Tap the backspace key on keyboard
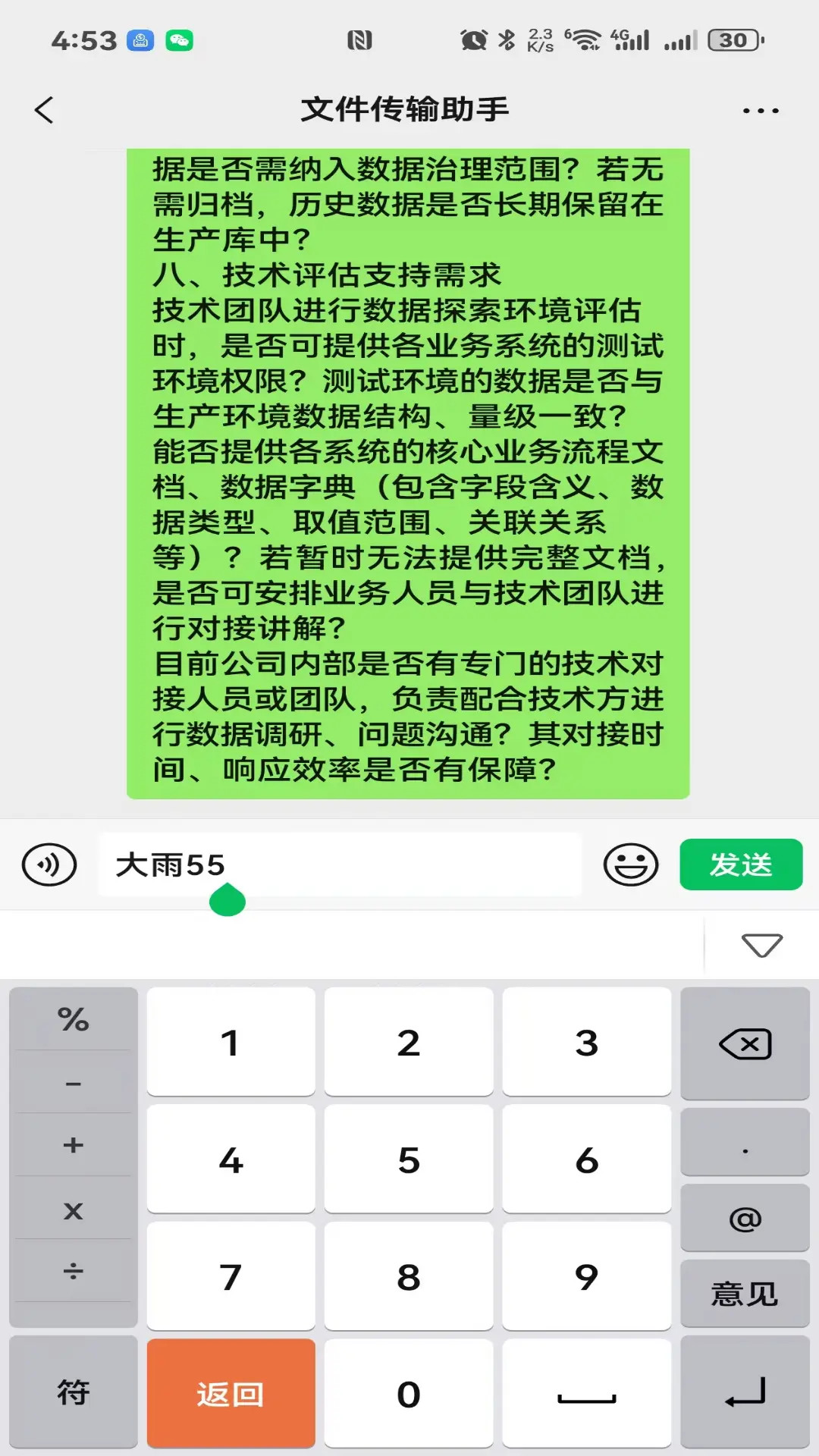This screenshot has width=819, height=1456. [x=745, y=1044]
